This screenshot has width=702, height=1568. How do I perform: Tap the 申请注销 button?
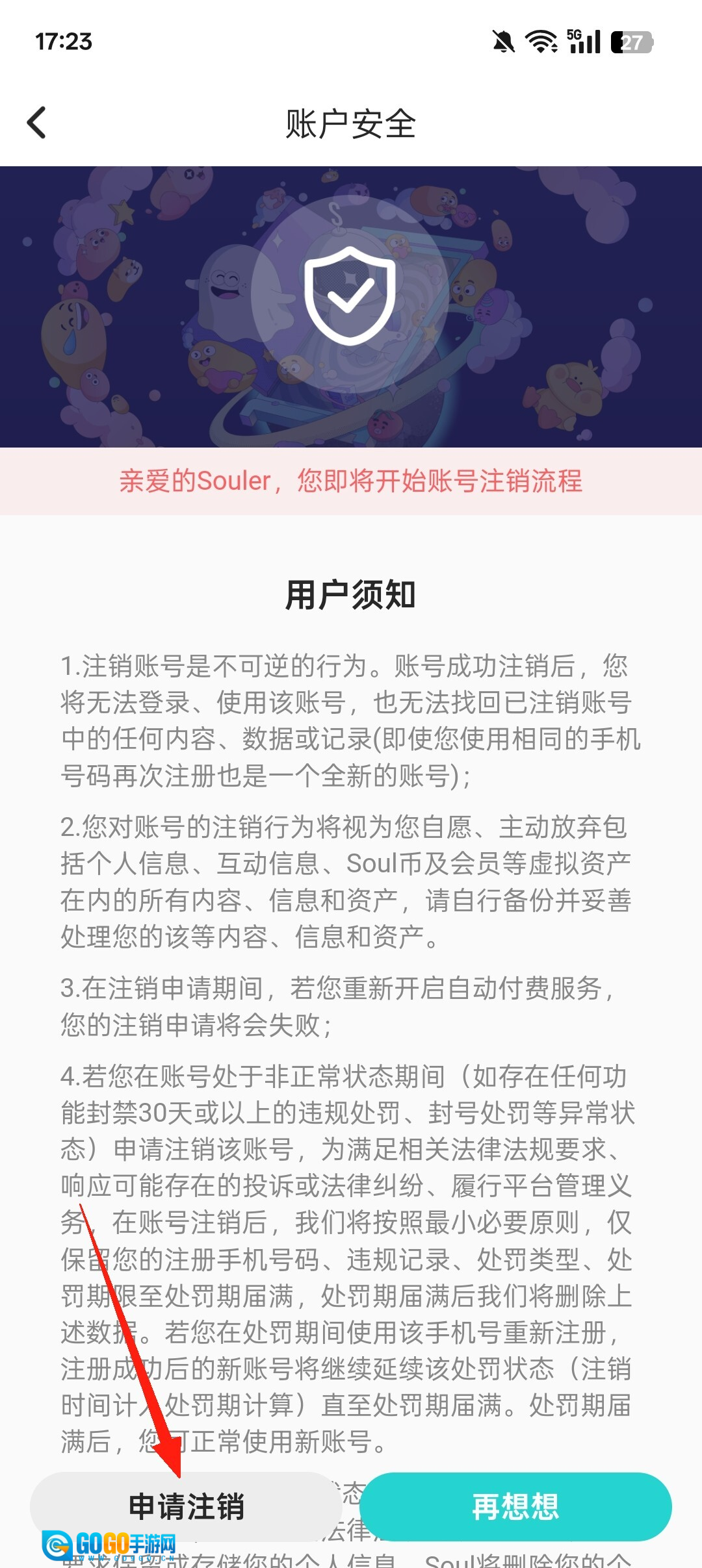(186, 1506)
